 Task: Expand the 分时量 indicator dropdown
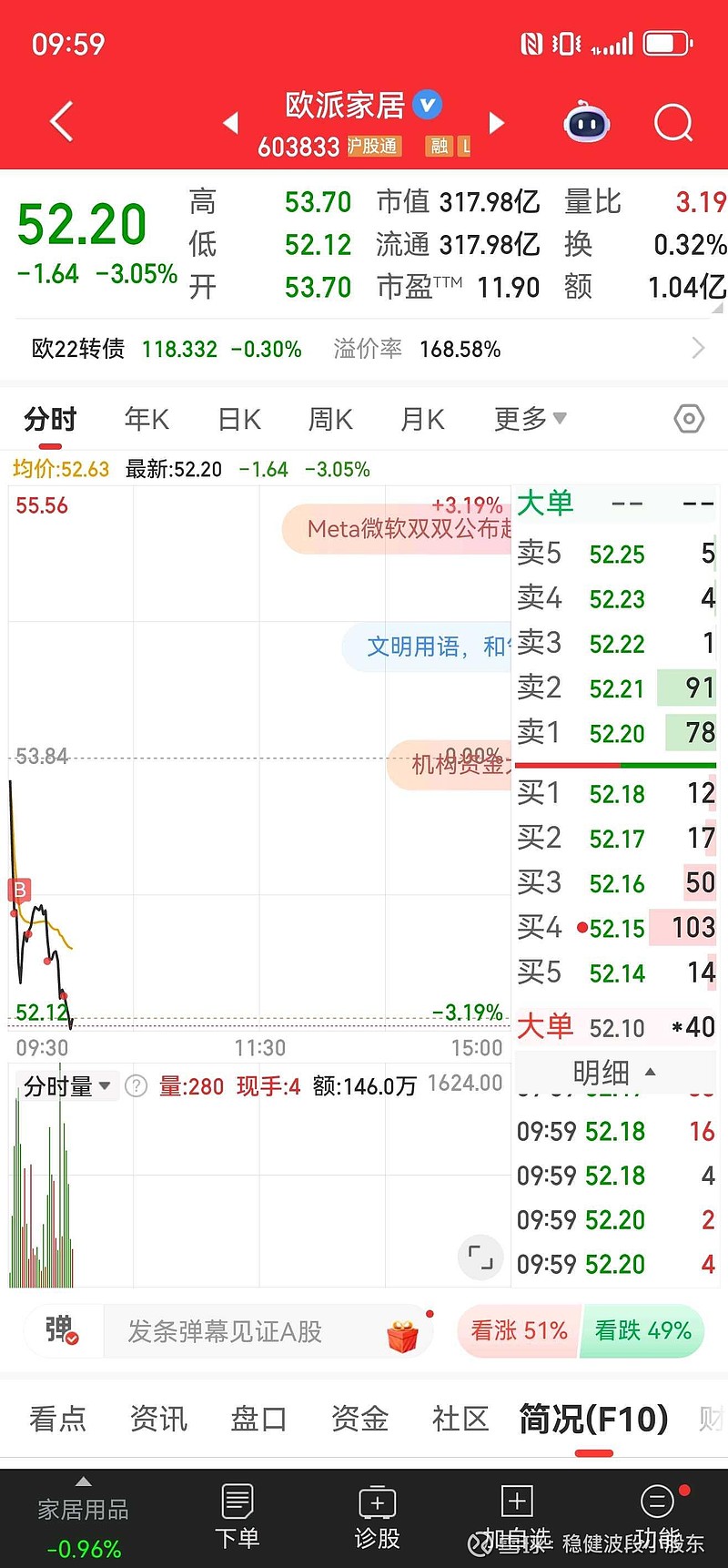(66, 1085)
